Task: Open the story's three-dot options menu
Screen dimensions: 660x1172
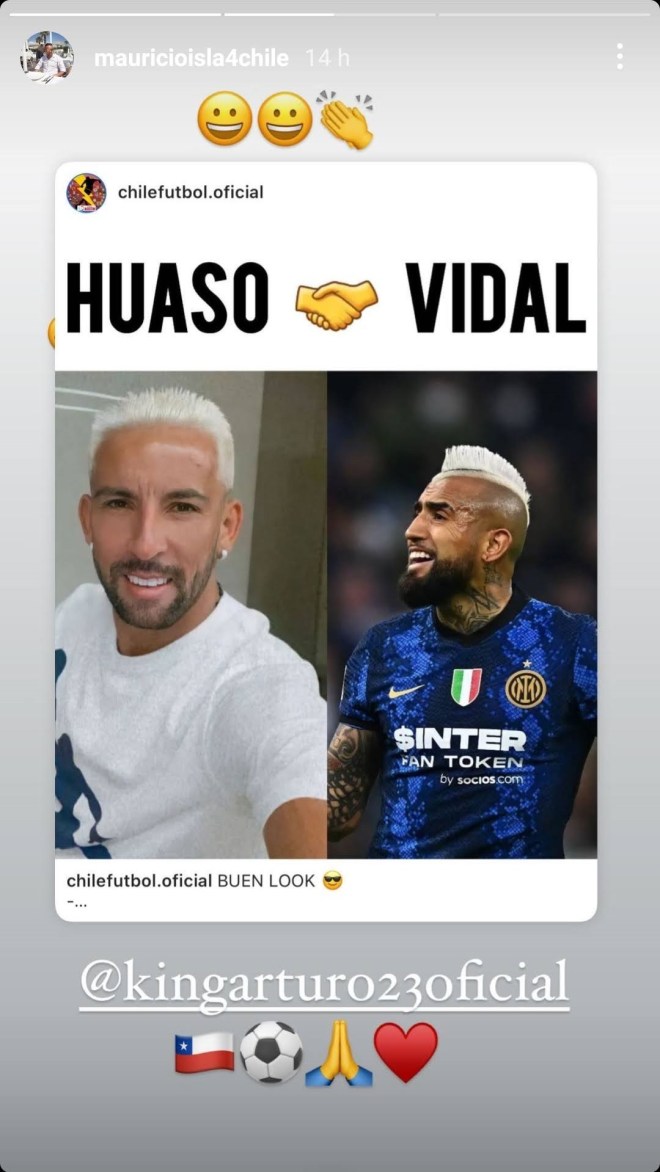Action: pyautogui.click(x=620, y=57)
